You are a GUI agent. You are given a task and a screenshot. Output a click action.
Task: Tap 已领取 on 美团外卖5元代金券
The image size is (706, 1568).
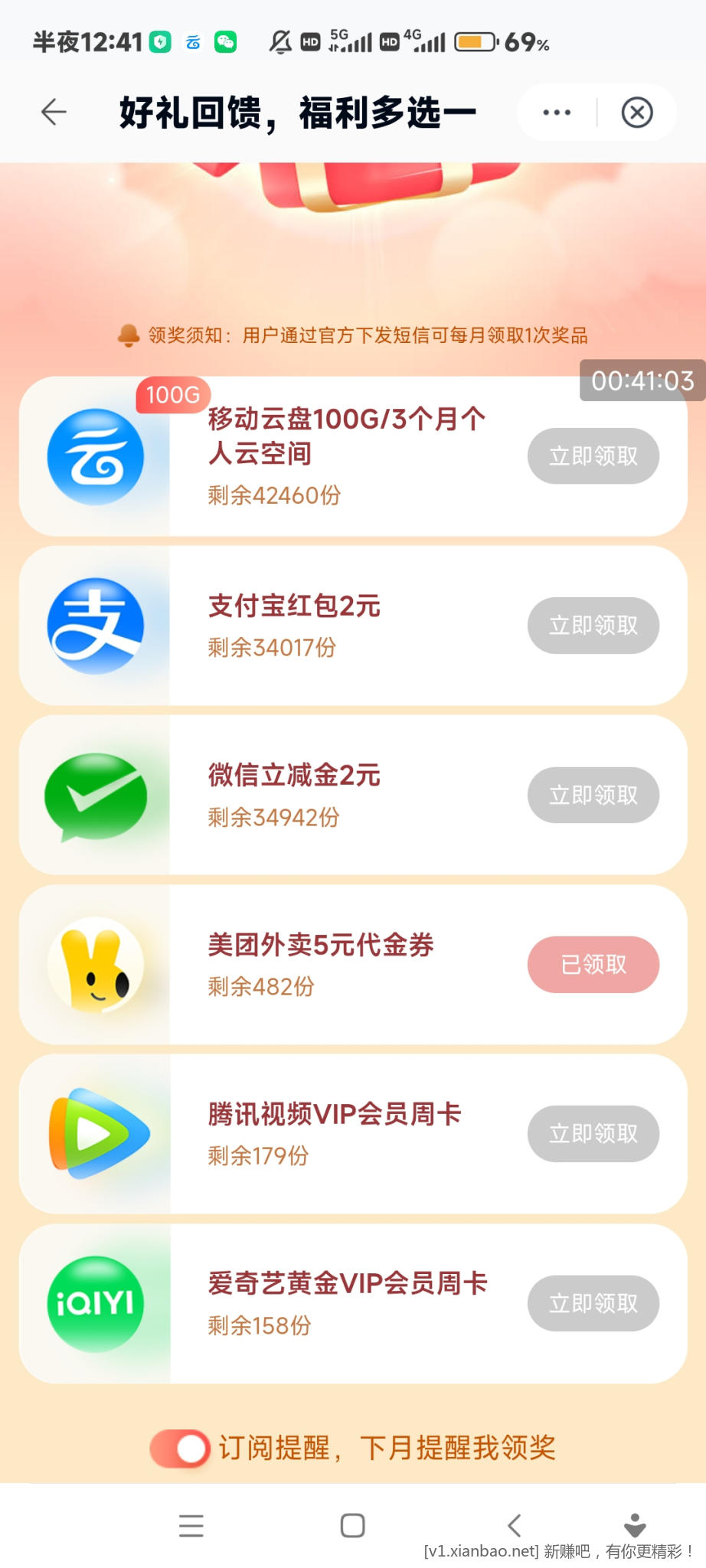click(x=593, y=965)
